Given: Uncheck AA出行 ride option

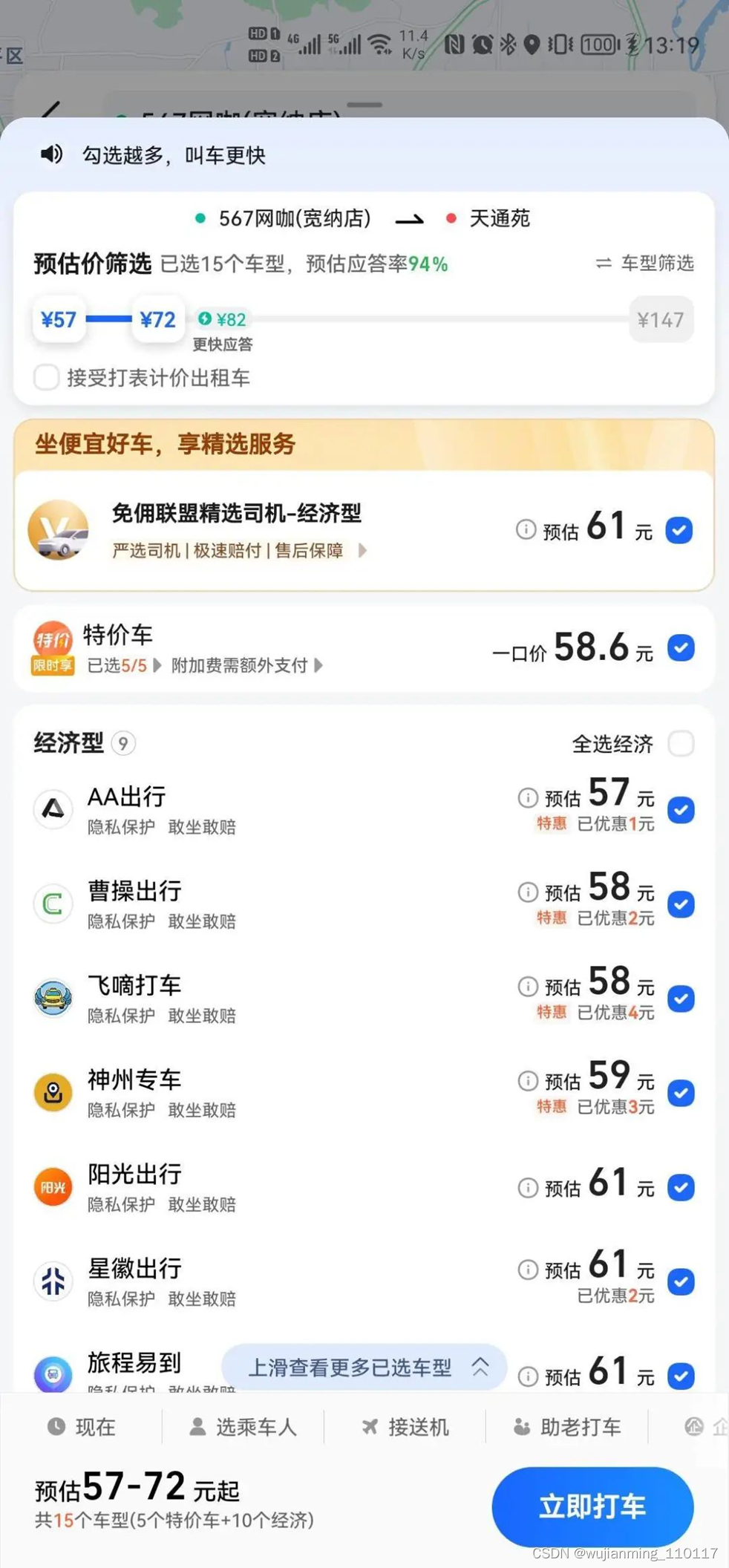Looking at the screenshot, I should point(680,809).
